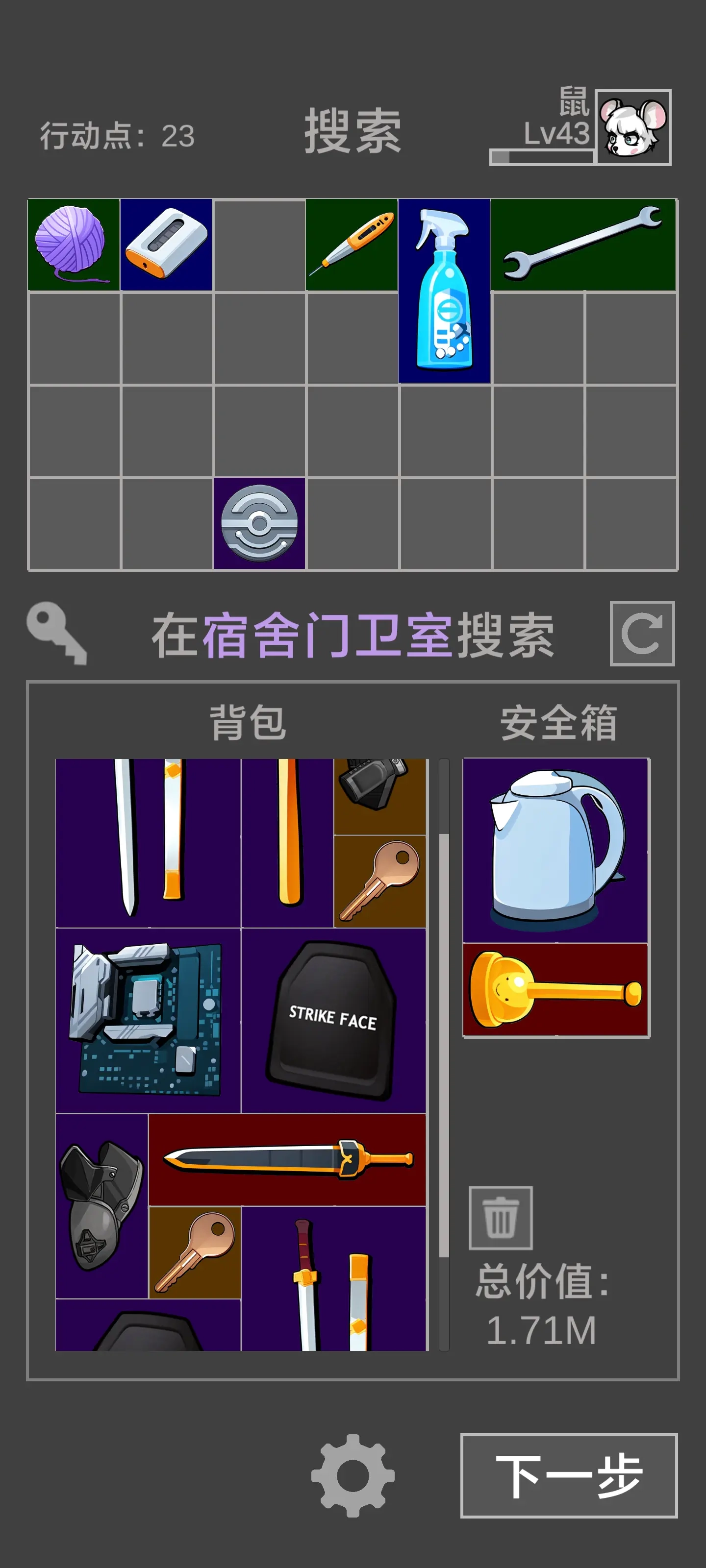The height and width of the screenshot is (1568, 706).
Task: Select the wrench in search grid
Action: pyautogui.click(x=583, y=245)
